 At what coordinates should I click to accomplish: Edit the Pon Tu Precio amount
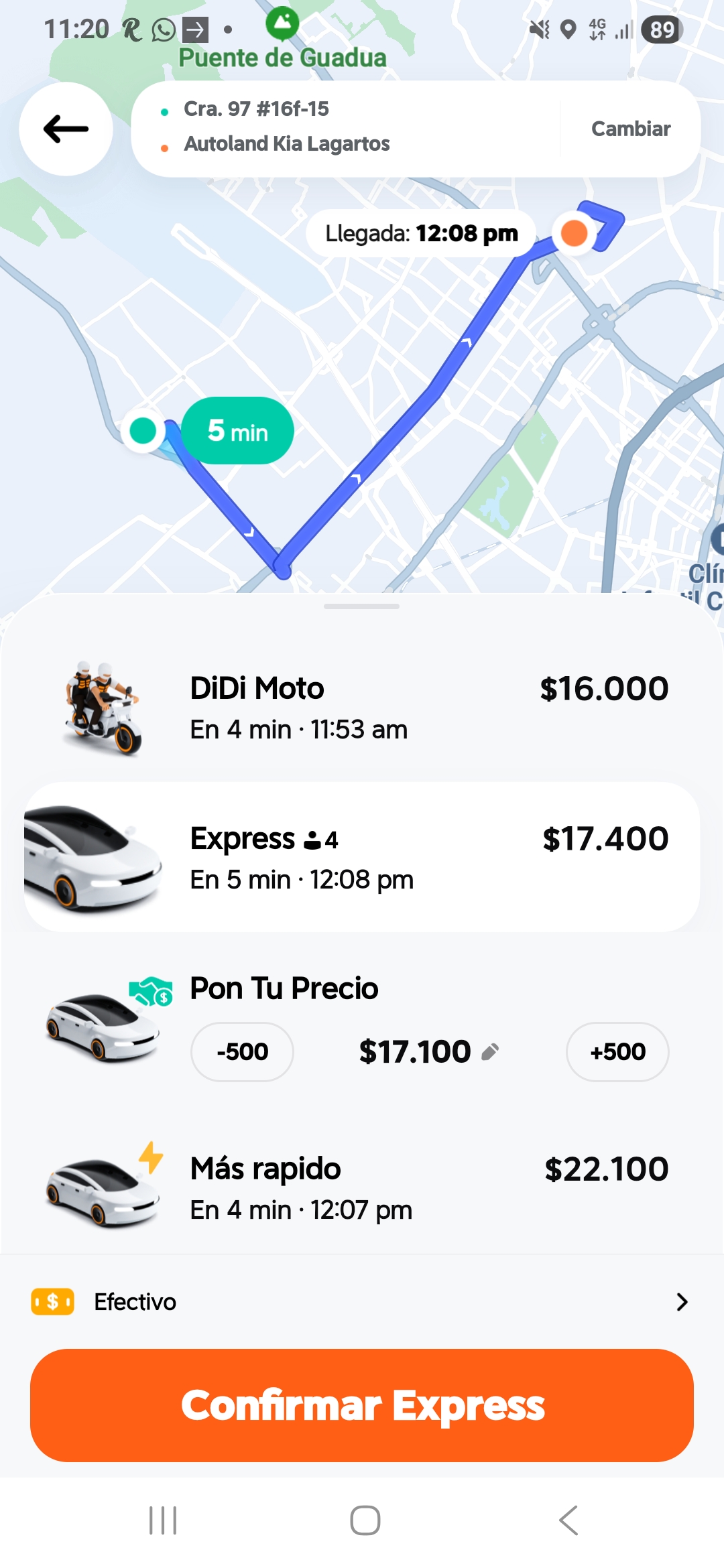tap(429, 1051)
